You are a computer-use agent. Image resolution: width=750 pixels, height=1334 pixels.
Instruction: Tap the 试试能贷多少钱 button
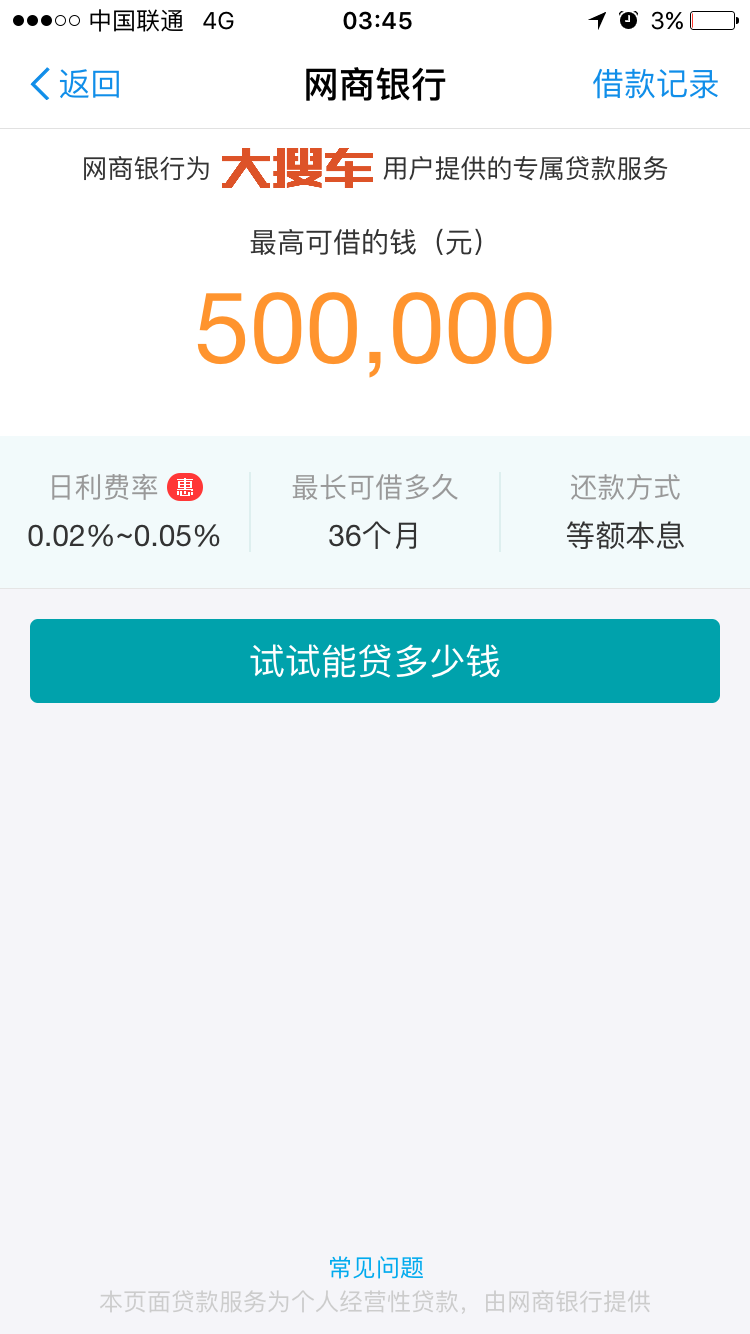pyautogui.click(x=375, y=661)
